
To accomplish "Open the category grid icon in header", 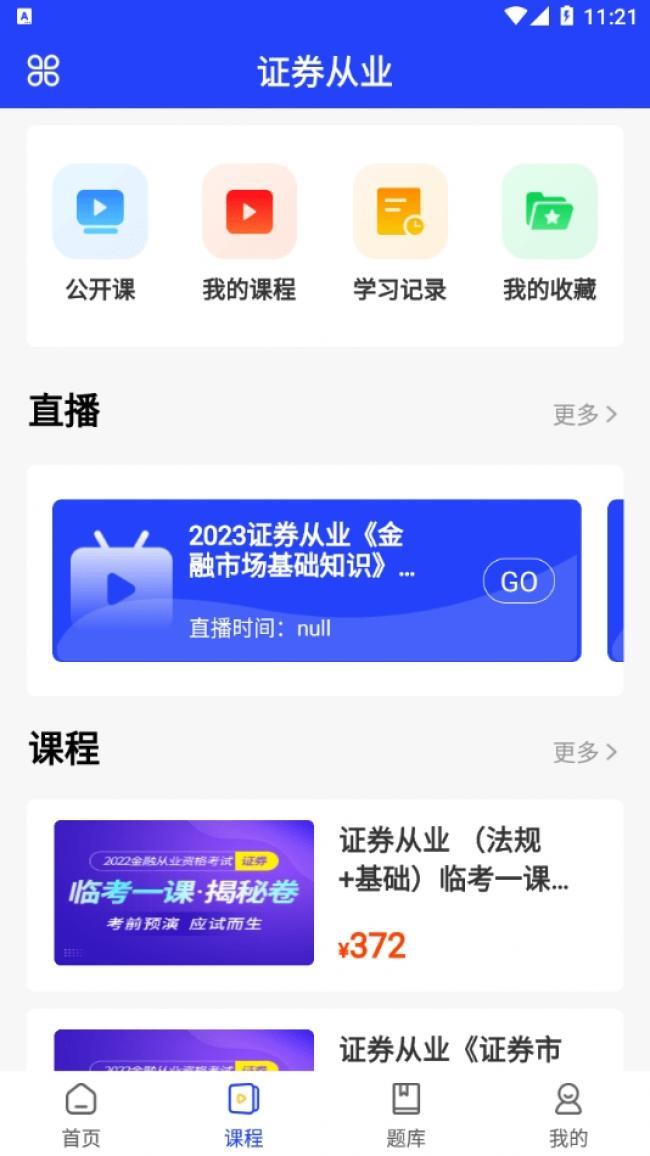I will [x=43, y=72].
